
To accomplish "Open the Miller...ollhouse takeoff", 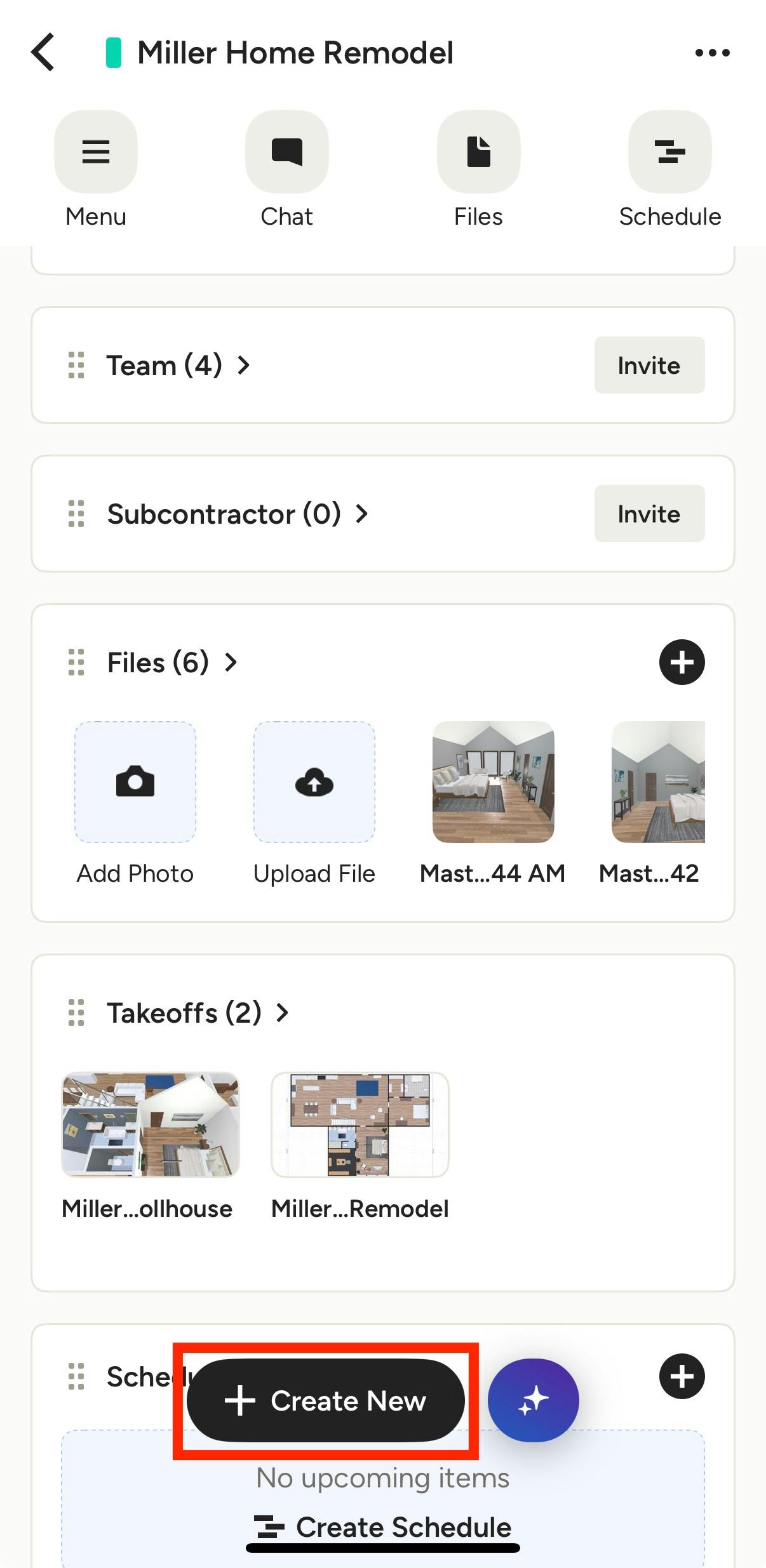I will point(150,1124).
